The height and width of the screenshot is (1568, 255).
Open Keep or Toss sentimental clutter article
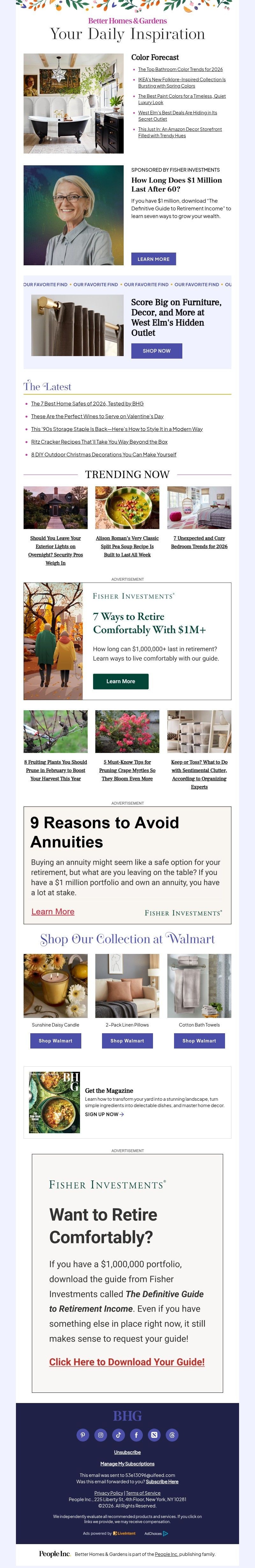pos(199,774)
